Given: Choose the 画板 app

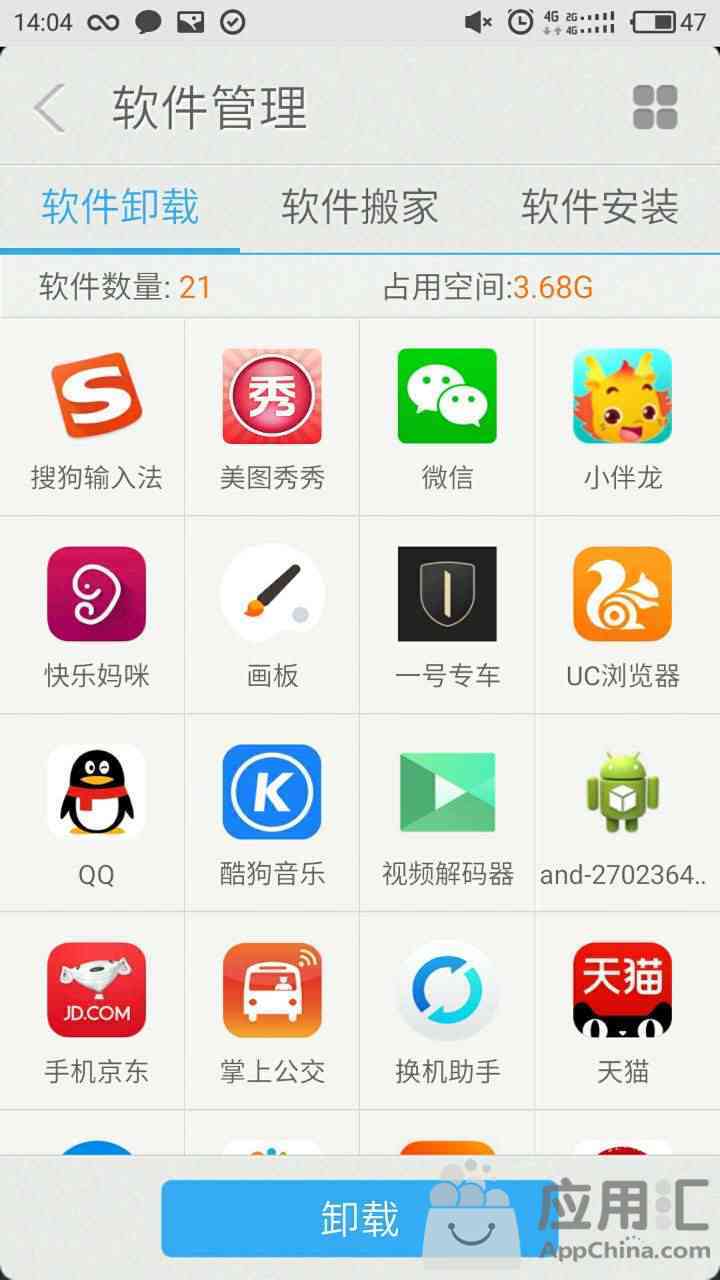Looking at the screenshot, I should point(272,615).
